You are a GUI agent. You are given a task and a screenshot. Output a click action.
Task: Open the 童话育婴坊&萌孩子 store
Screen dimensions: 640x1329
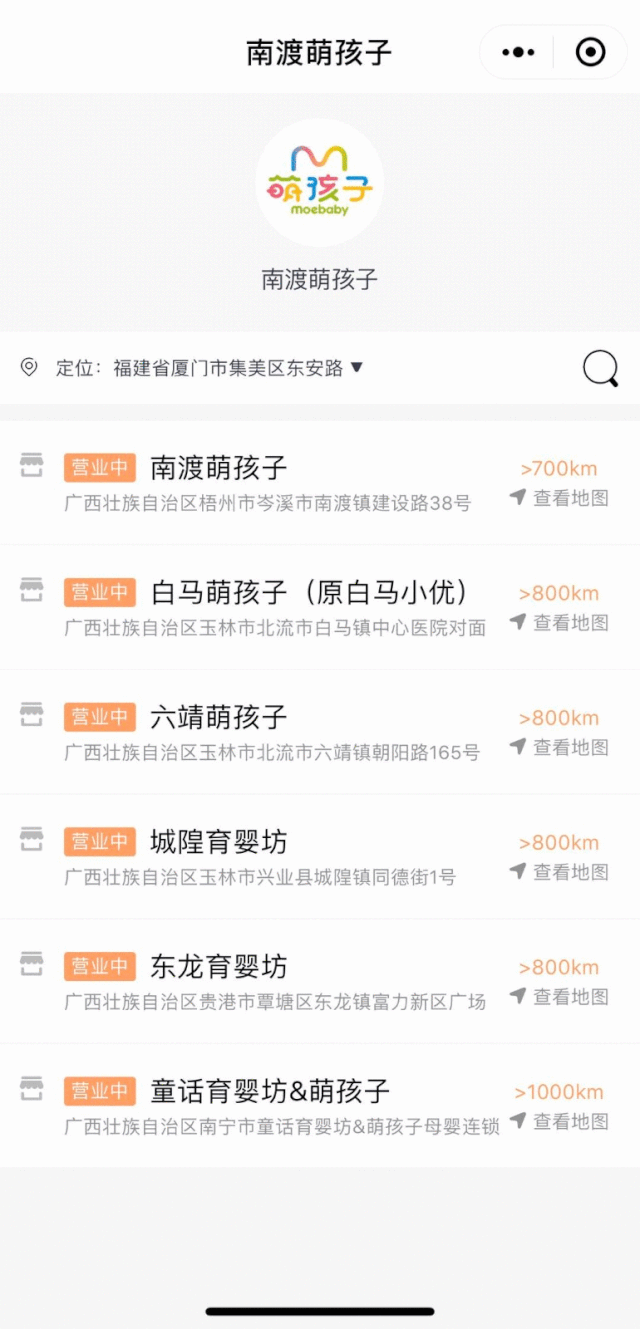pos(270,1091)
